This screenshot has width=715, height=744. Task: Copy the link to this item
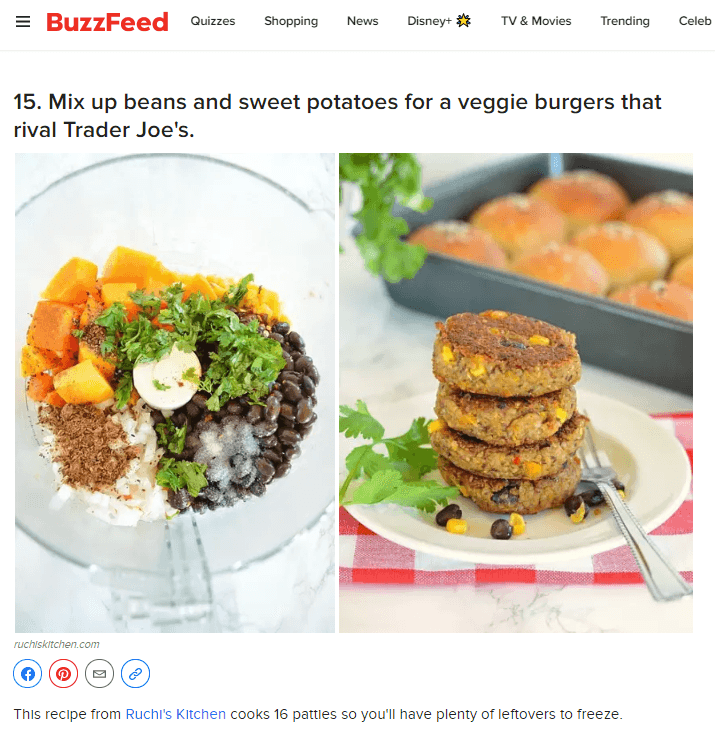pyautogui.click(x=136, y=674)
